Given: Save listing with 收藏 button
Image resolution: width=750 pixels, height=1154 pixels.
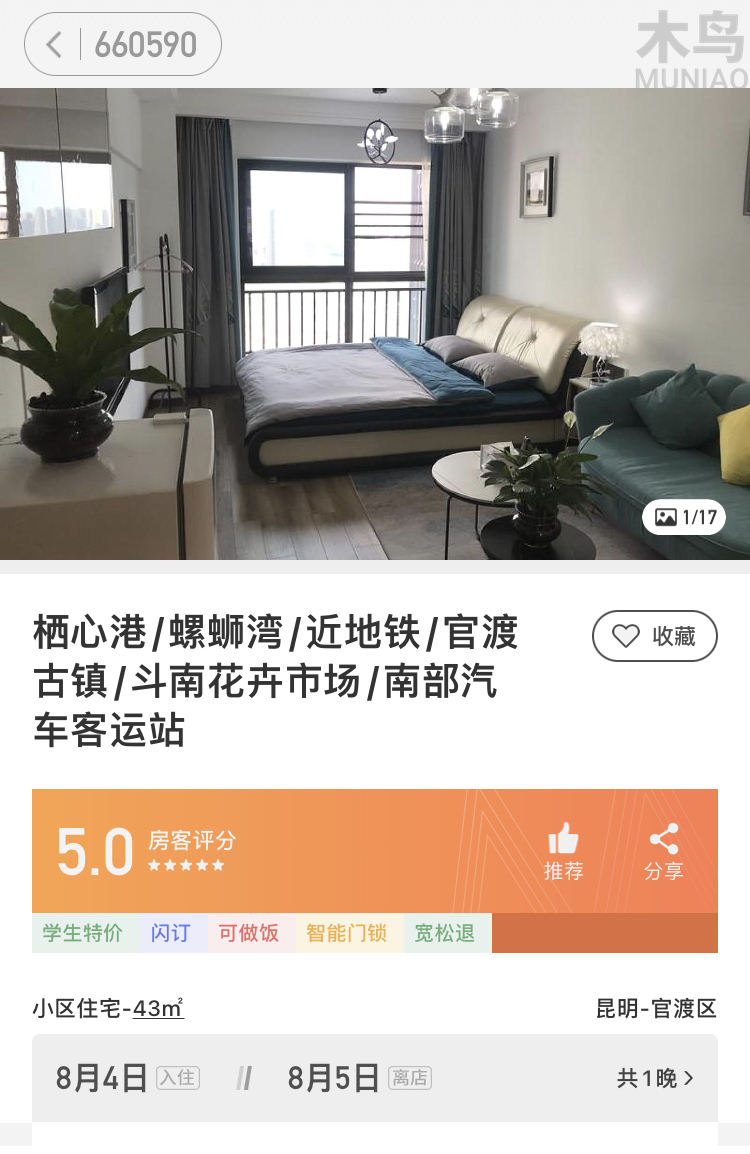Looking at the screenshot, I should (654, 636).
